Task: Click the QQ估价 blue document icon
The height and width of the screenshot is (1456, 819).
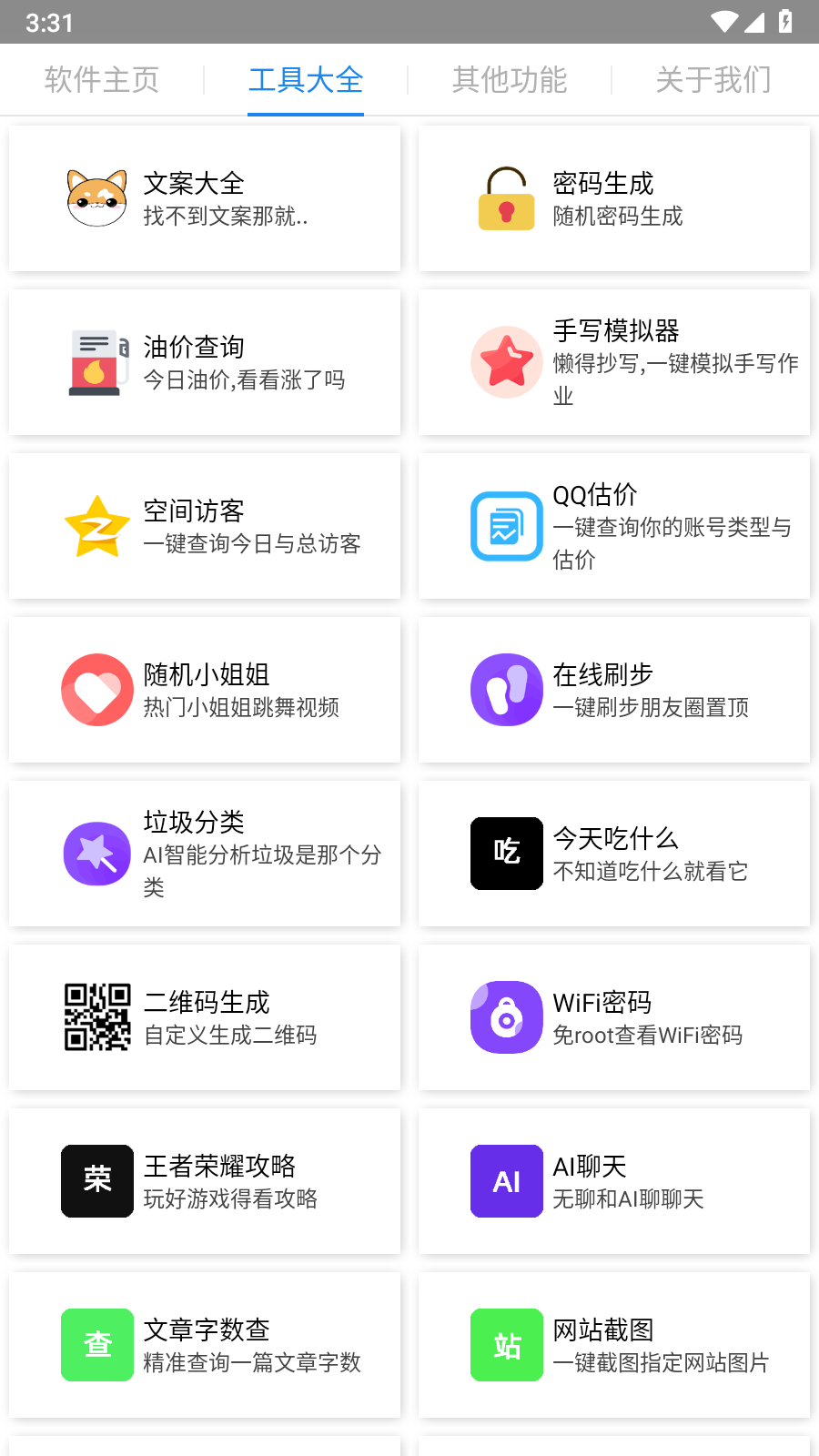Action: pyautogui.click(x=506, y=526)
